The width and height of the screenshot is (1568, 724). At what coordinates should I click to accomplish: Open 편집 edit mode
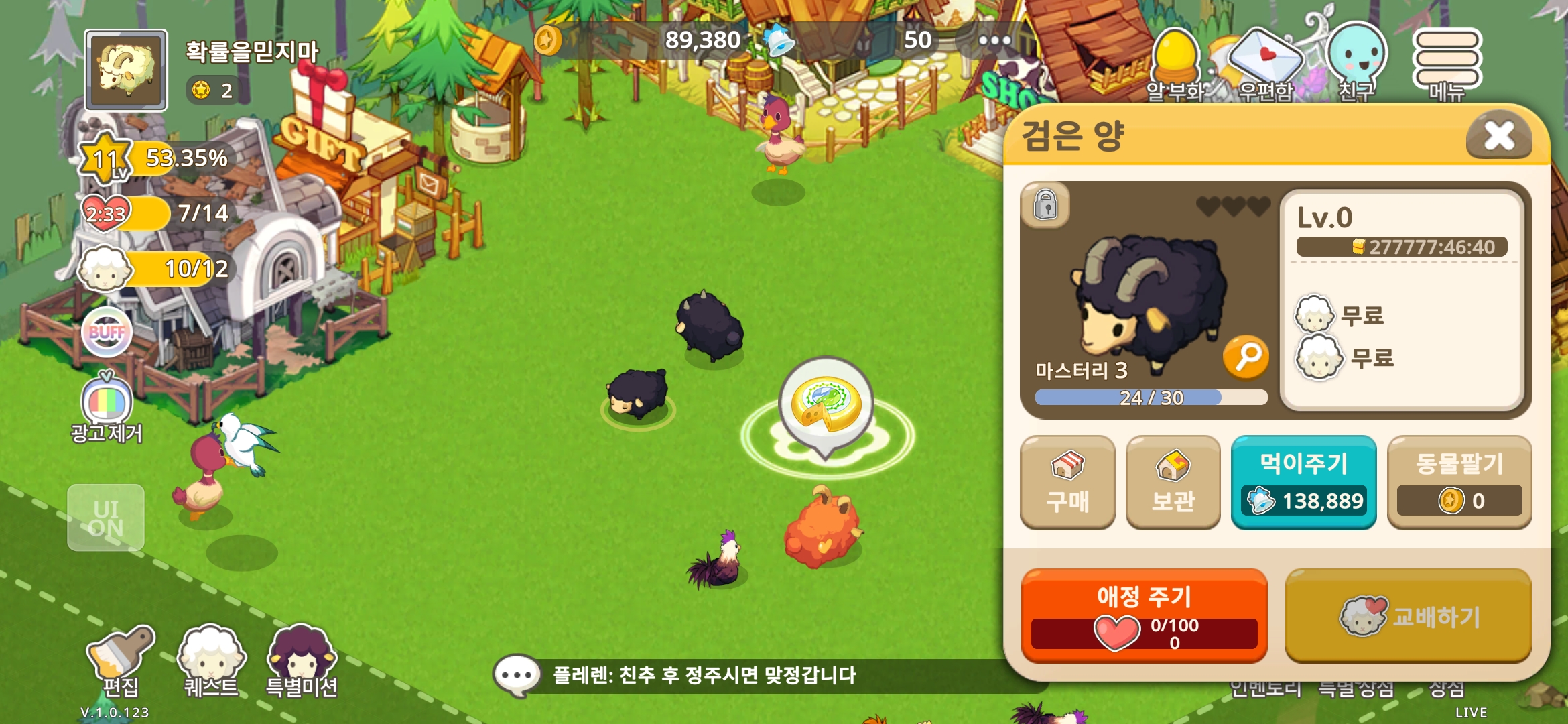tap(121, 662)
